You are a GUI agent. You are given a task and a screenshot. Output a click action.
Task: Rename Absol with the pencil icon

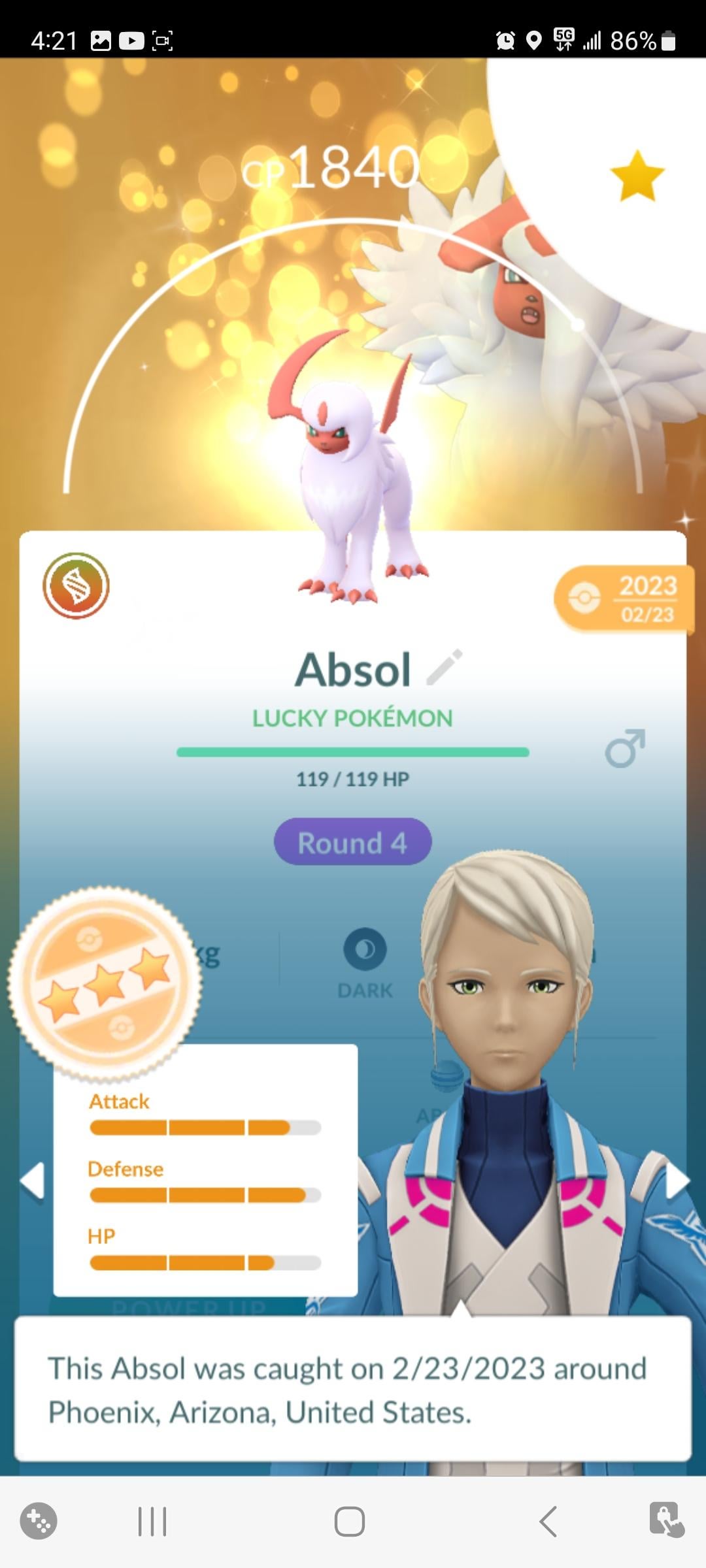[445, 667]
